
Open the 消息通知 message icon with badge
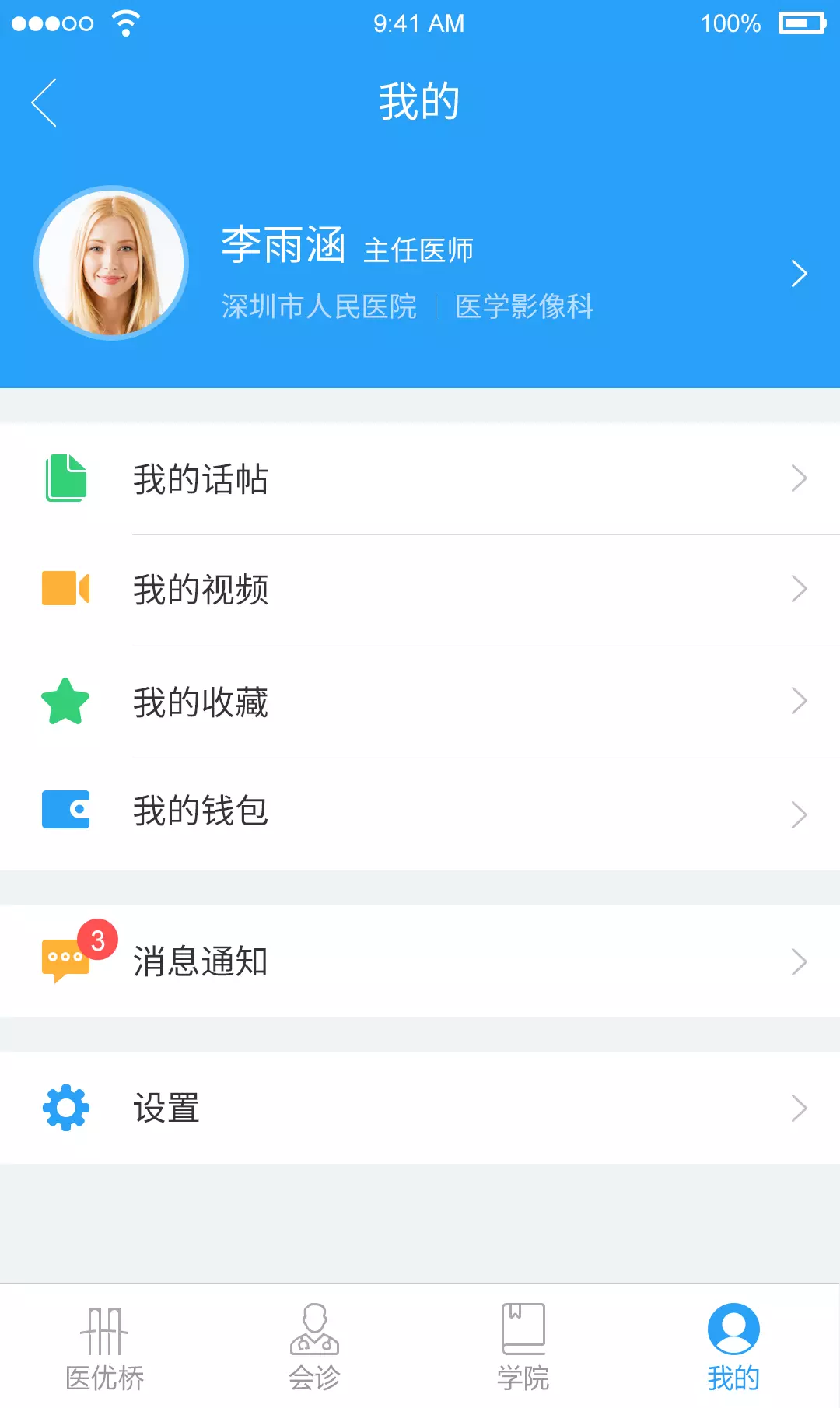click(x=65, y=961)
